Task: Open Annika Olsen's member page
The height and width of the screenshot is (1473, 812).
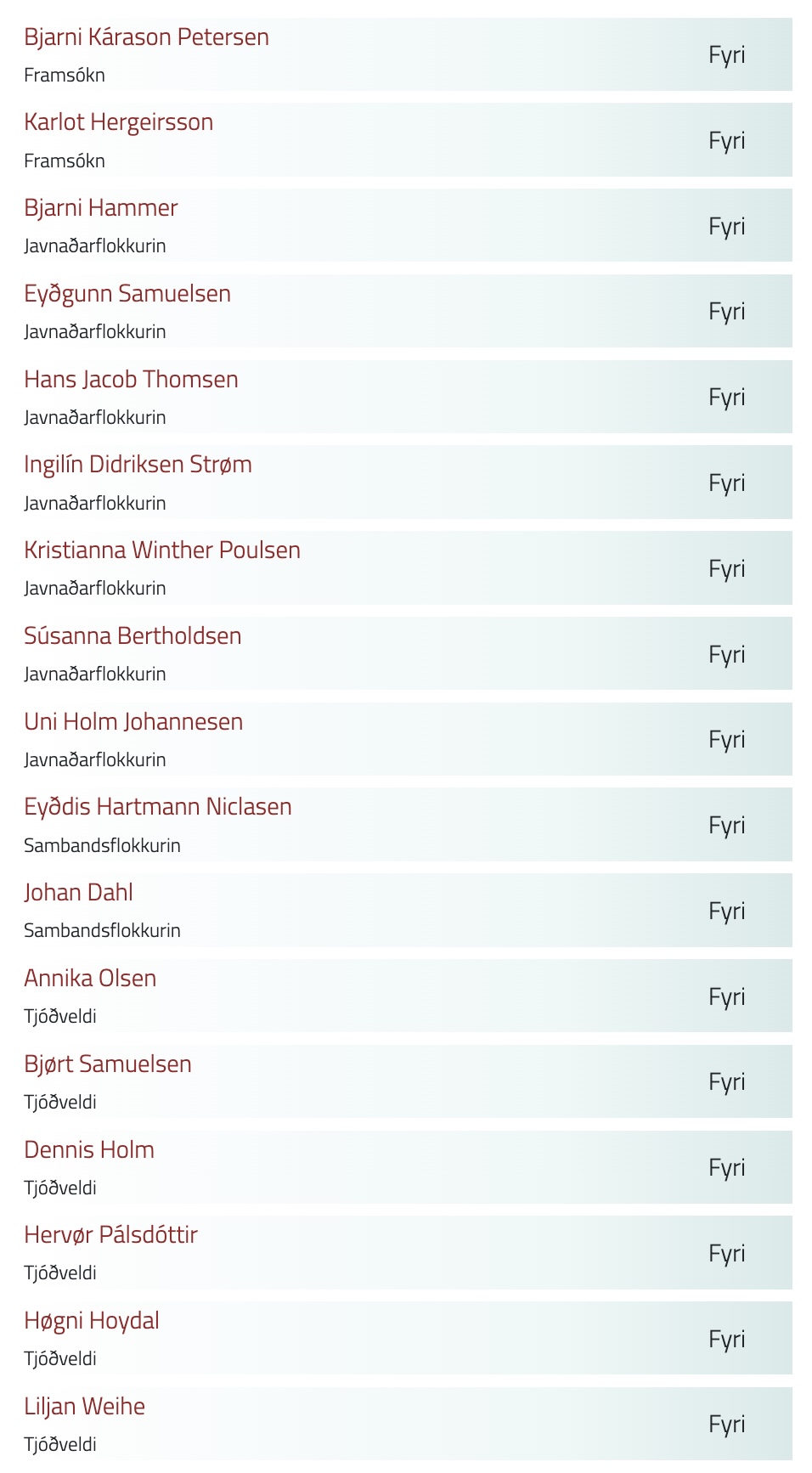Action: coord(90,979)
